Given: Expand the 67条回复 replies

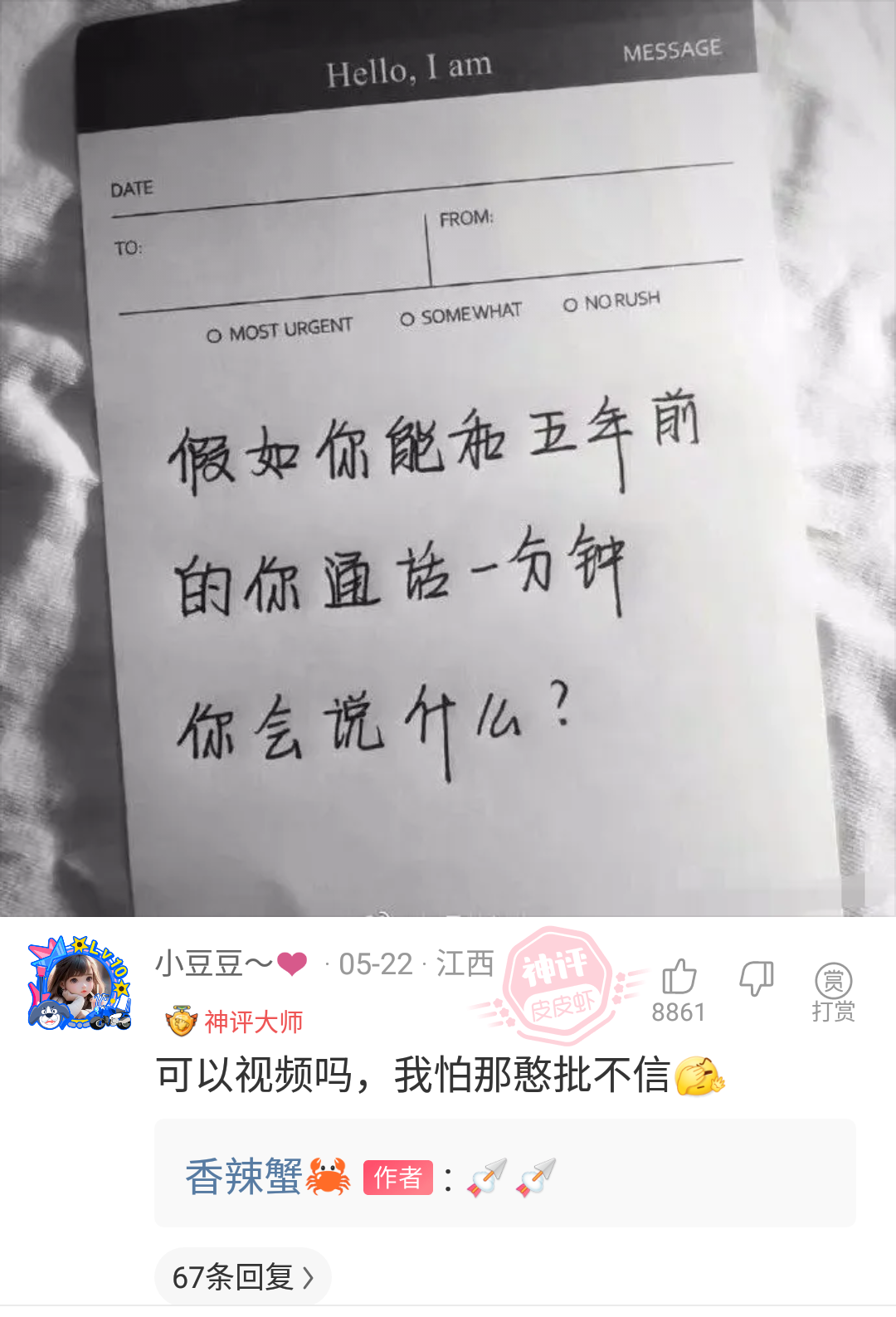Looking at the screenshot, I should (x=242, y=1276).
